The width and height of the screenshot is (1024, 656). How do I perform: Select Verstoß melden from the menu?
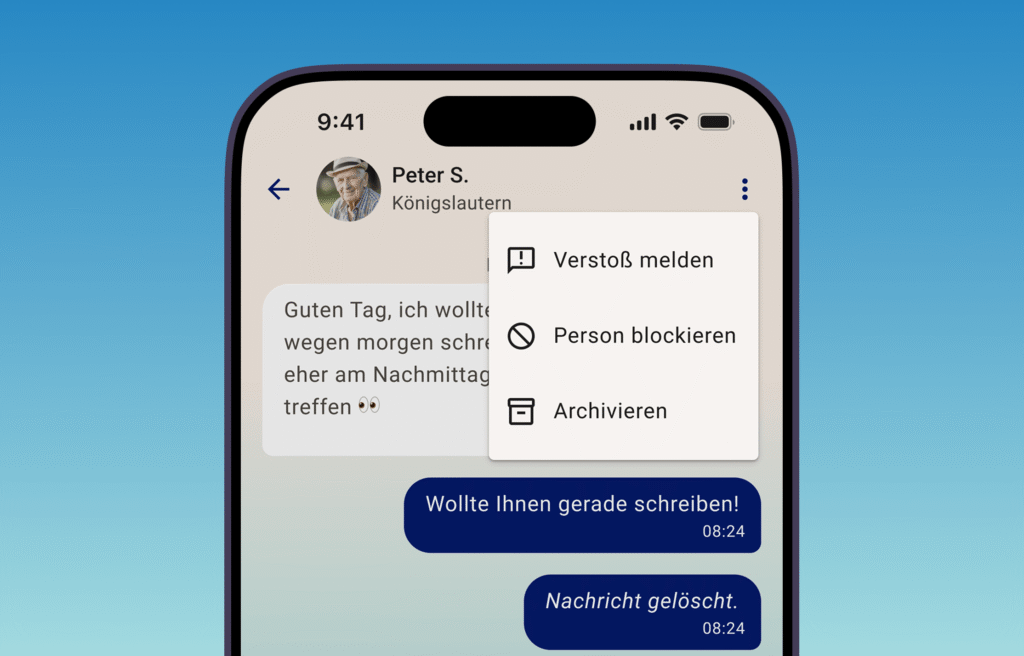coord(623,260)
